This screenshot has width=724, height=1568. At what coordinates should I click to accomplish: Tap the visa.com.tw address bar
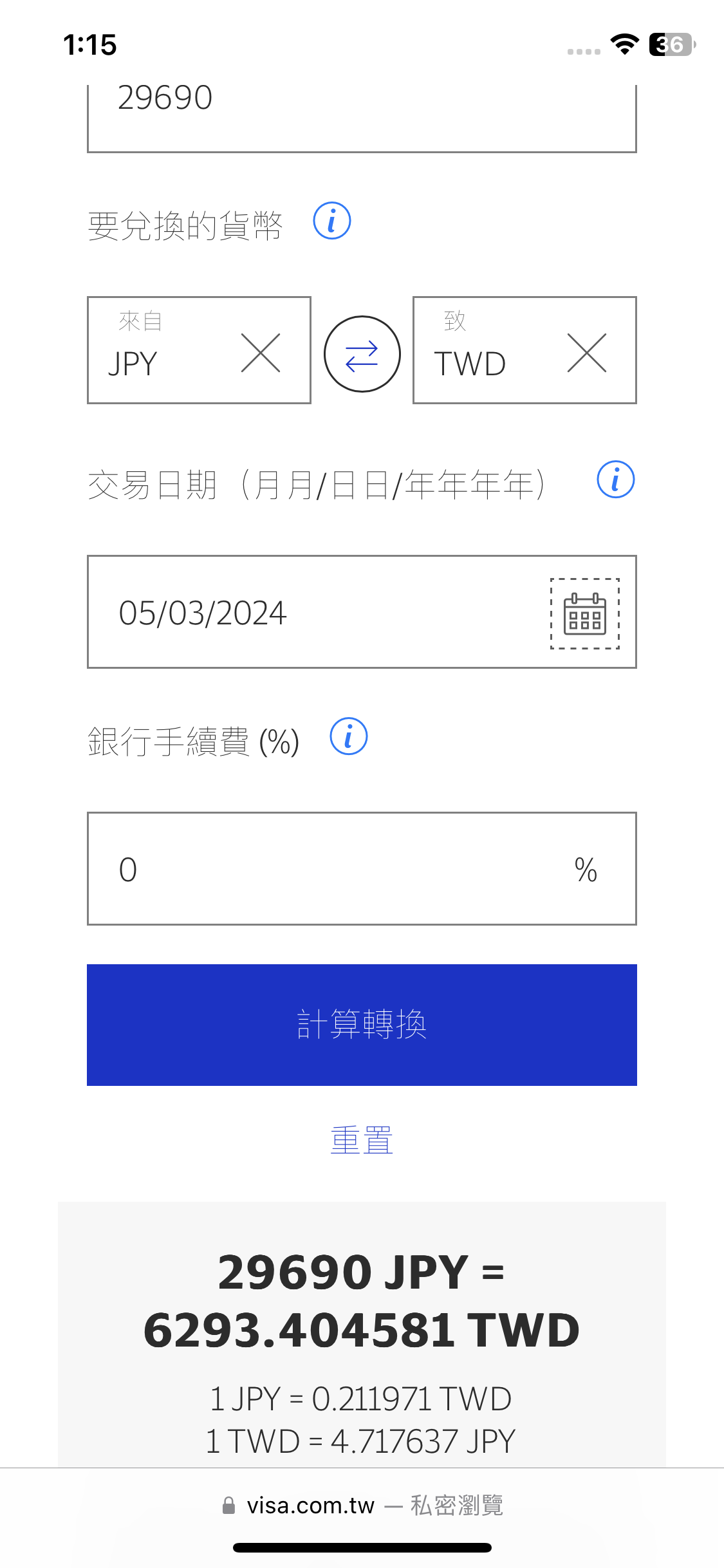coord(362,1506)
